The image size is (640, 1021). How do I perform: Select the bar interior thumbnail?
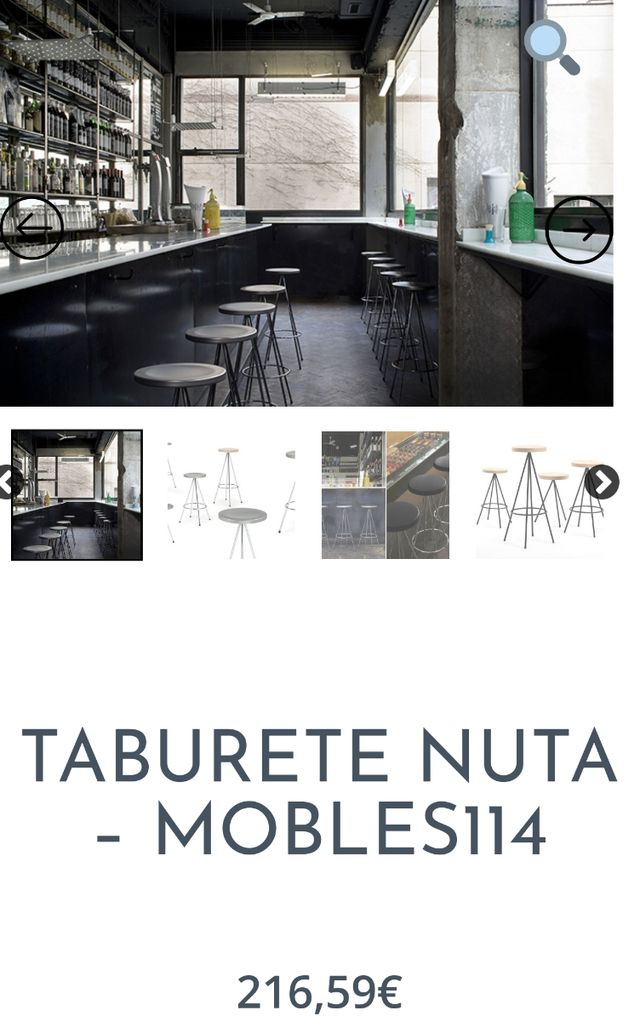(77, 495)
